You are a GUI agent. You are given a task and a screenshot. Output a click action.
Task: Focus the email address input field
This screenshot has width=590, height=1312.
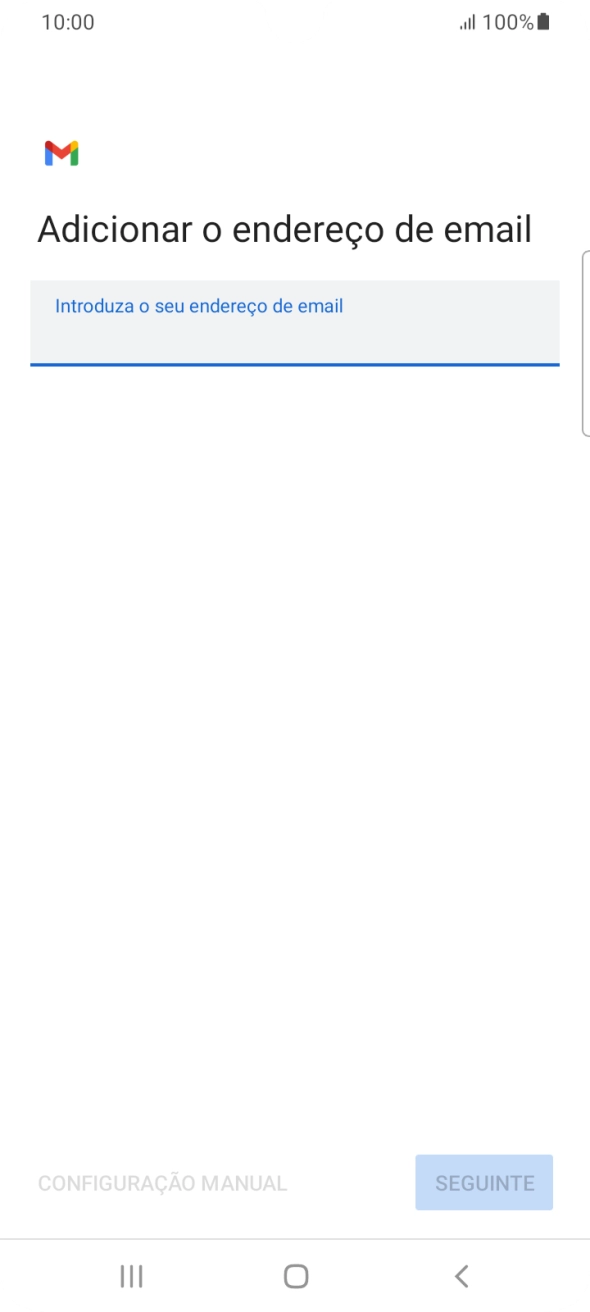pyautogui.click(x=294, y=323)
